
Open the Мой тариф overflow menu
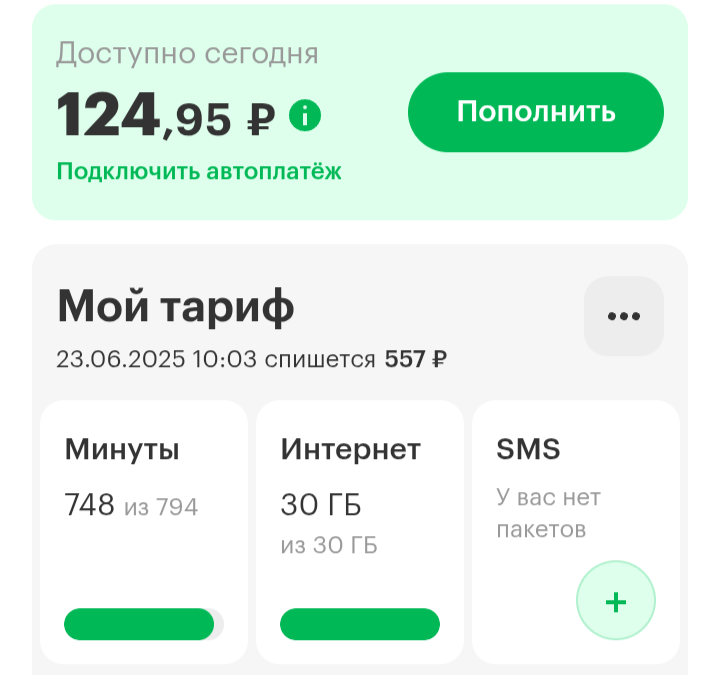coord(623,316)
